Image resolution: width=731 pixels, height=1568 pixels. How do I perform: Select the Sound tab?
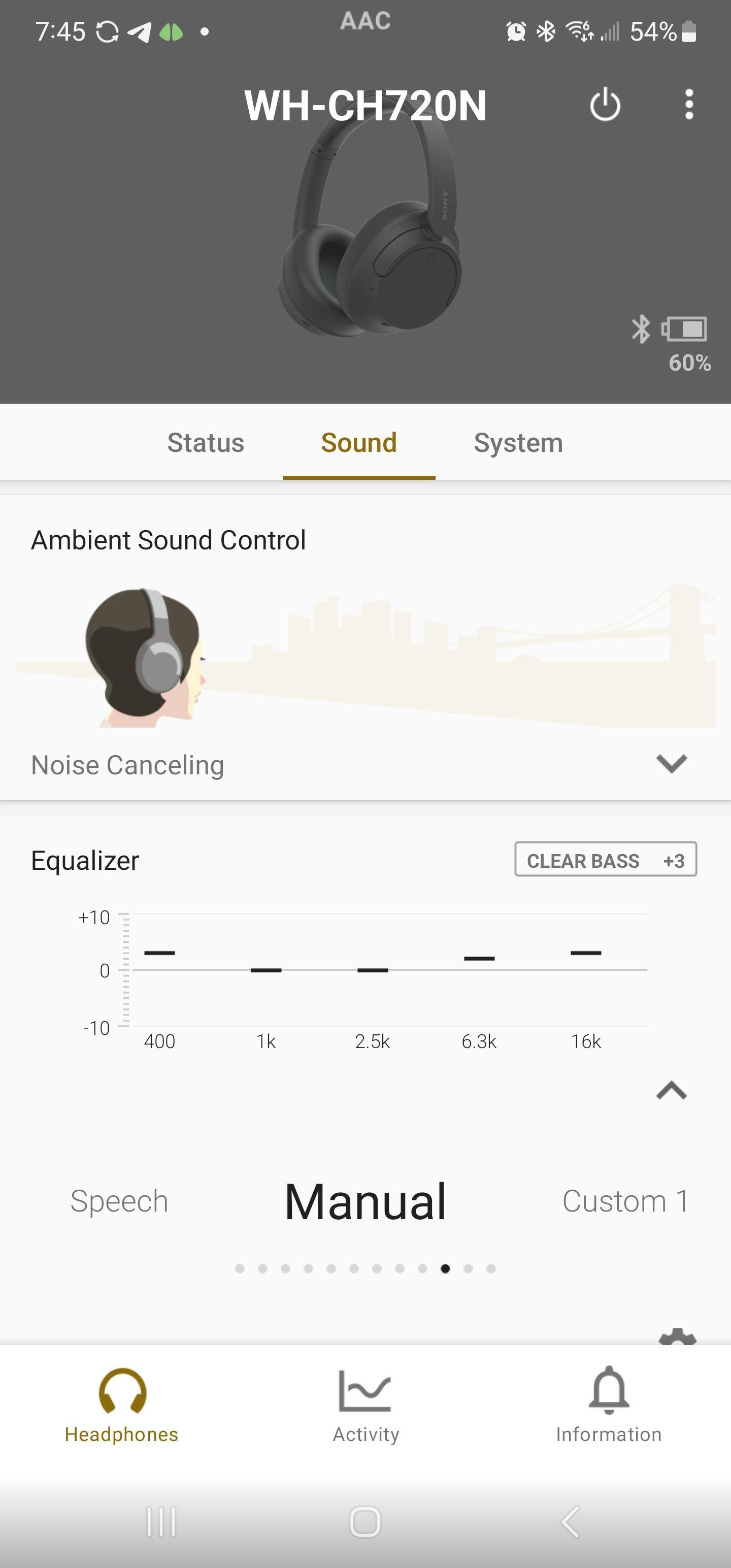358,442
